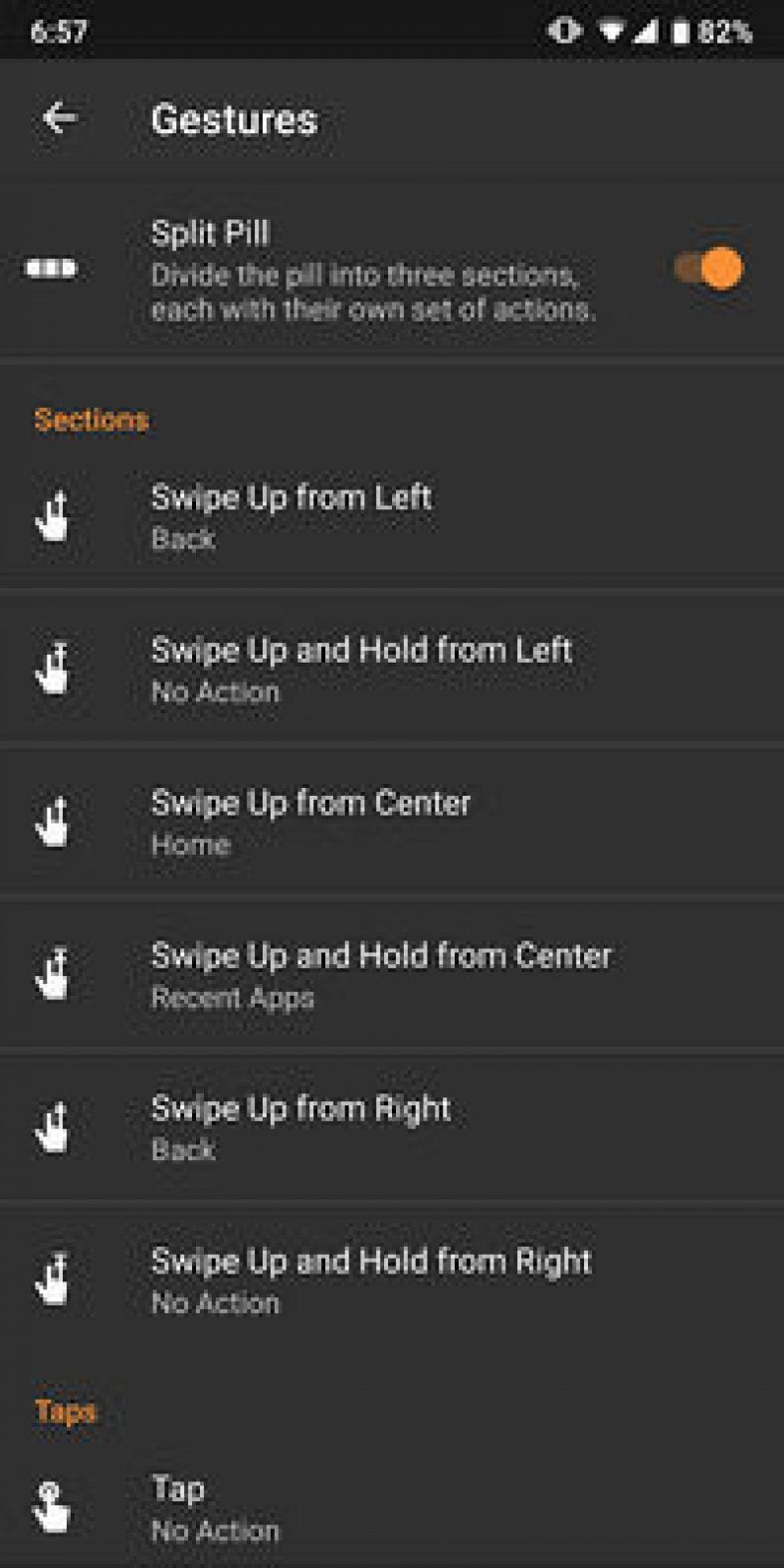Screen dimensions: 784x1568
Task: Select the Taps section header
Action: click(64, 1410)
